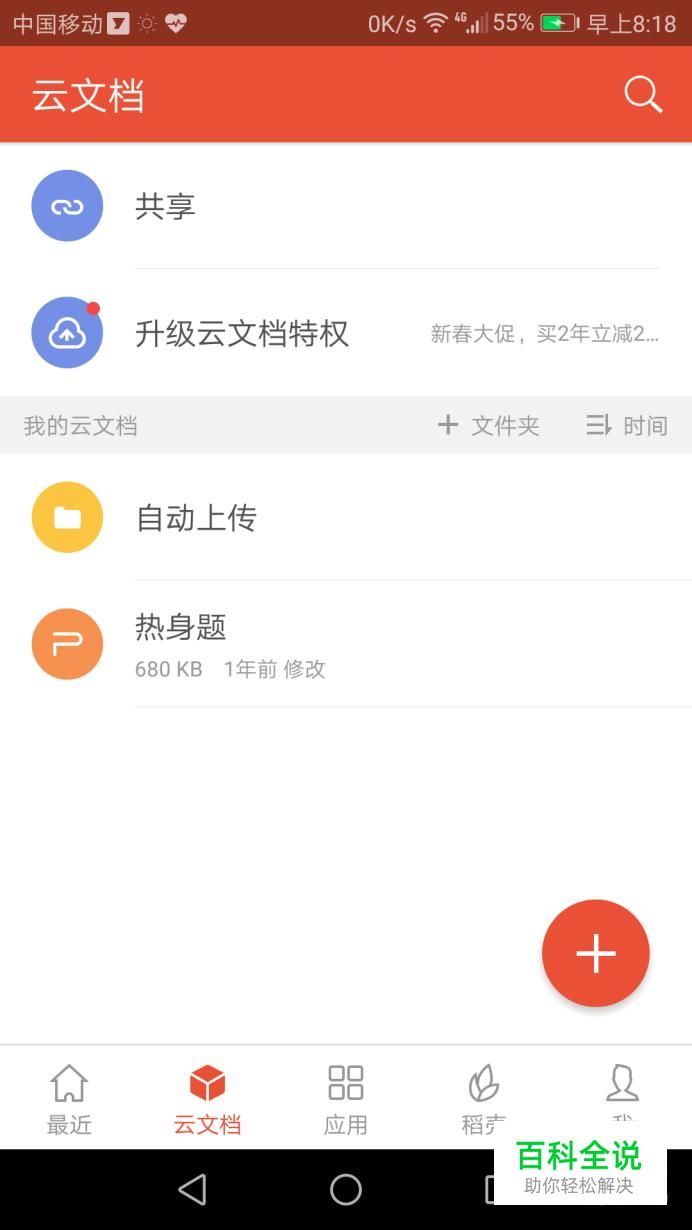Change sorting with the 时间 button
692x1230 pixels.
click(627, 426)
